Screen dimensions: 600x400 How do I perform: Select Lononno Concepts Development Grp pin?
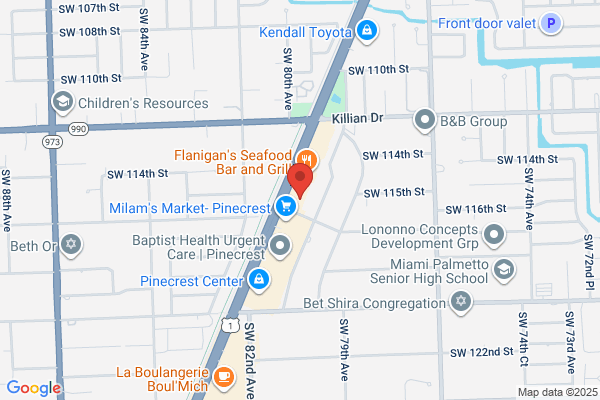click(494, 235)
